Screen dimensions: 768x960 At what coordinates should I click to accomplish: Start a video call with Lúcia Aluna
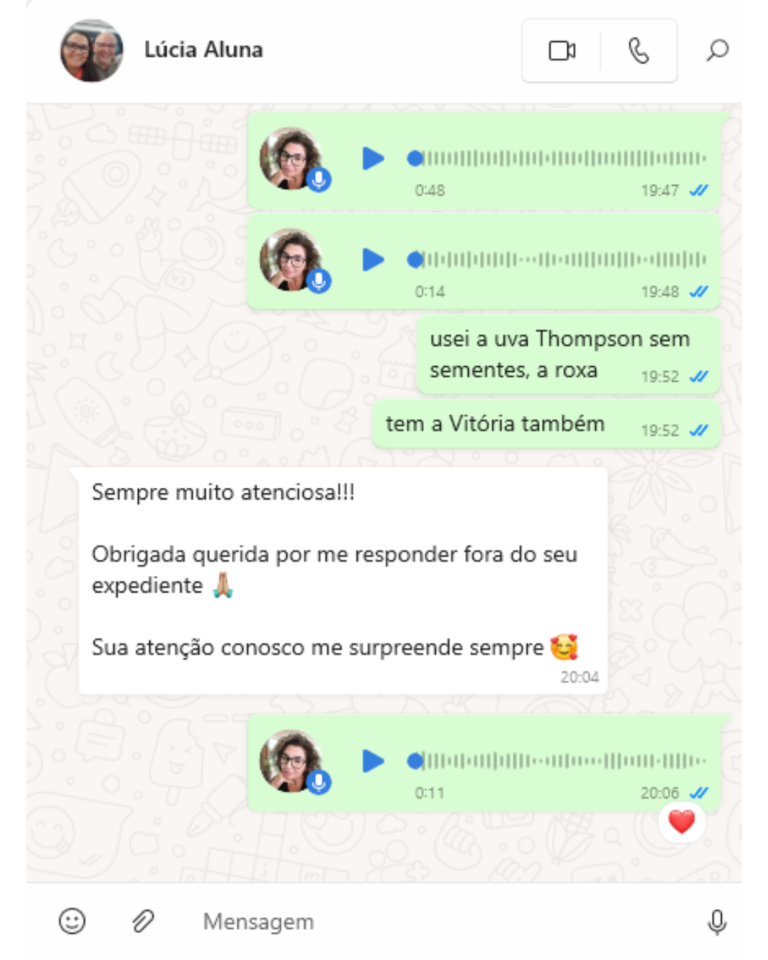pos(562,50)
